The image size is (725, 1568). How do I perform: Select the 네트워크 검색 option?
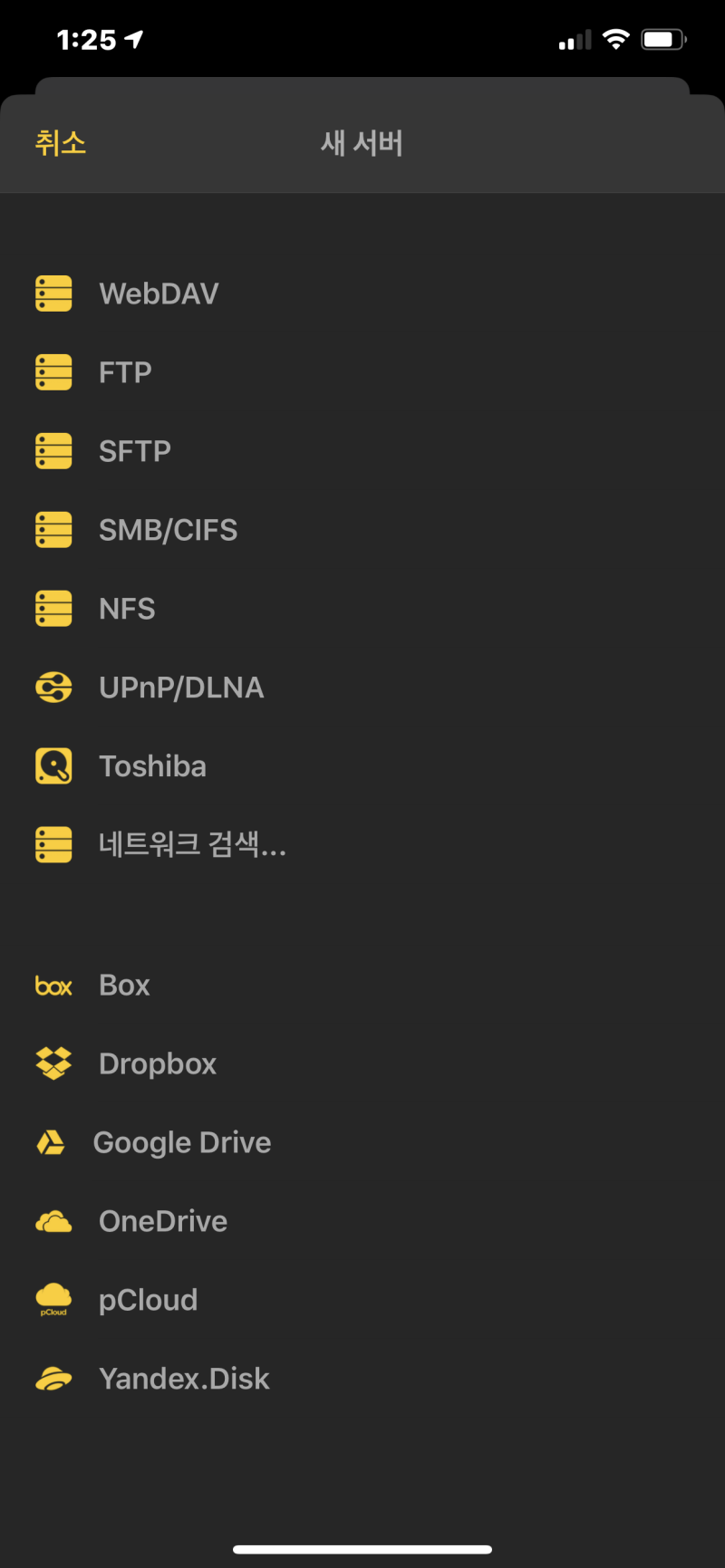pyautogui.click(x=192, y=844)
